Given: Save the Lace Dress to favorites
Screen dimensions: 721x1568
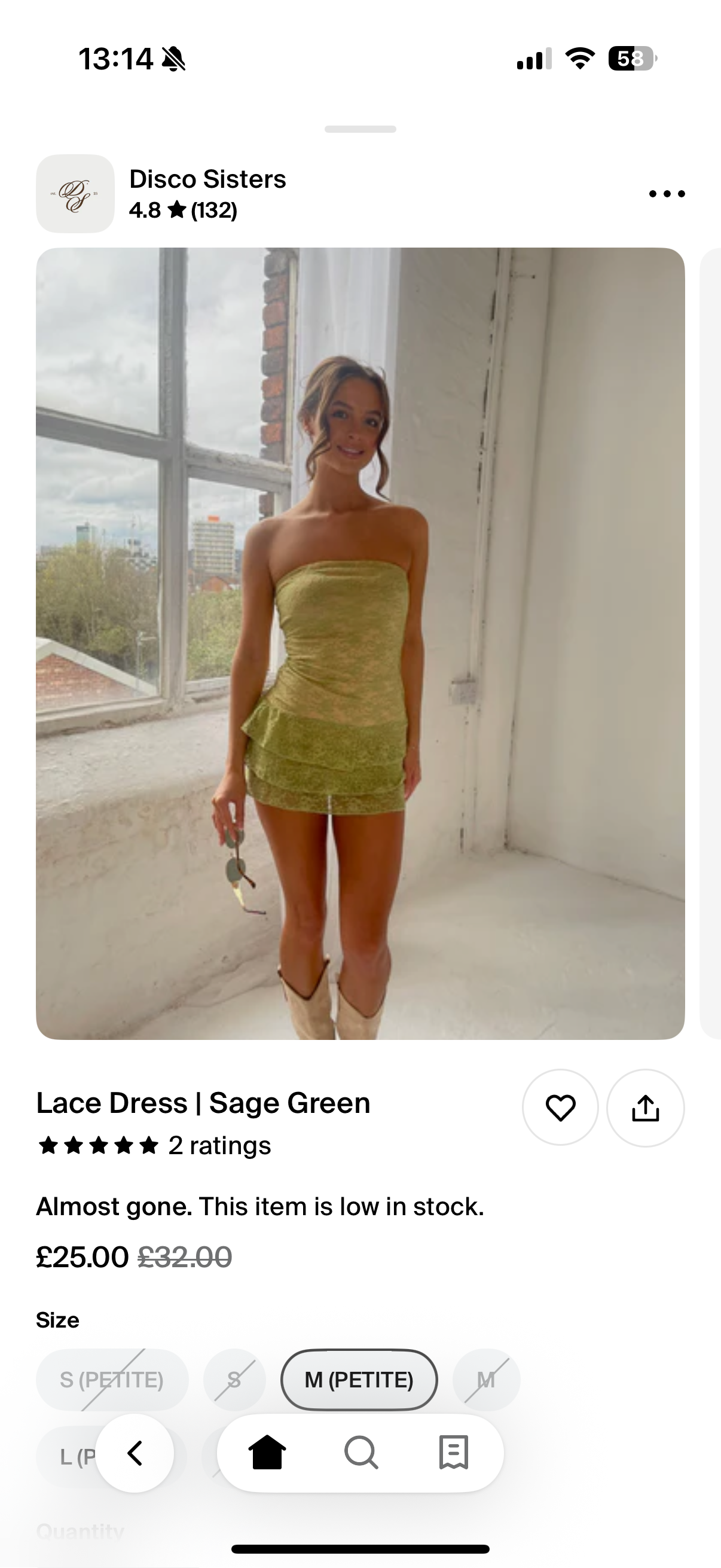Looking at the screenshot, I should coord(560,1107).
